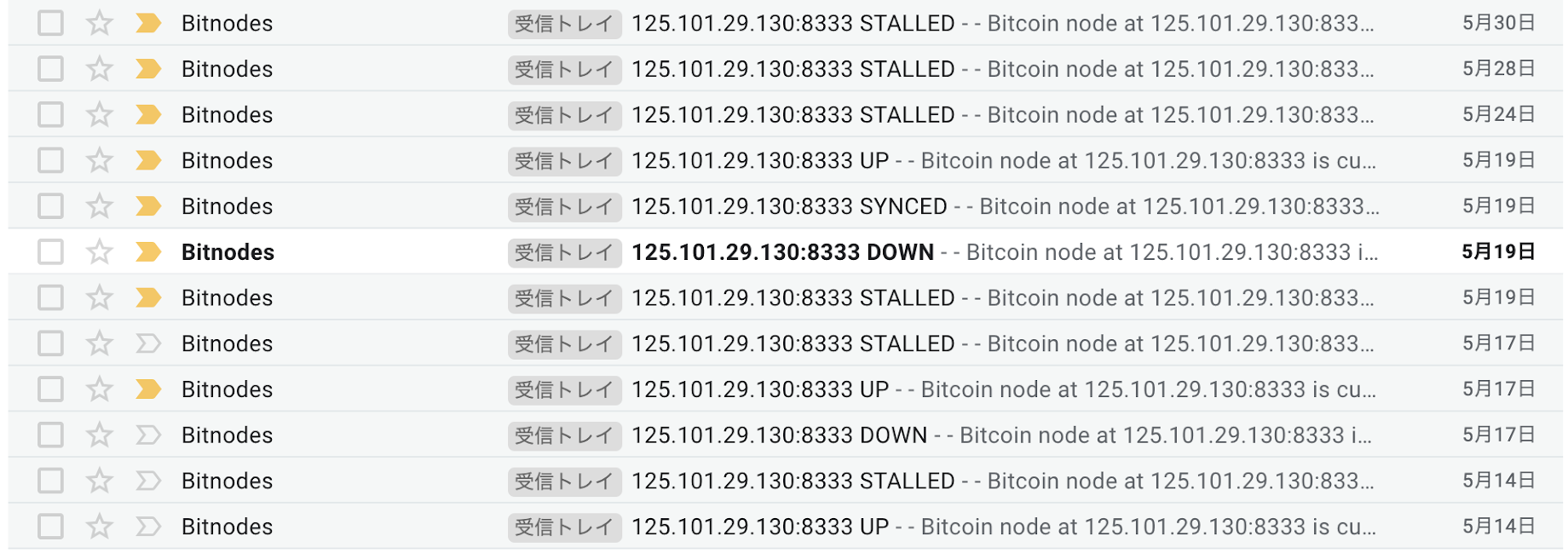Open the May 14 UP email
This screenshot has width=1568, height=559.
785,527
